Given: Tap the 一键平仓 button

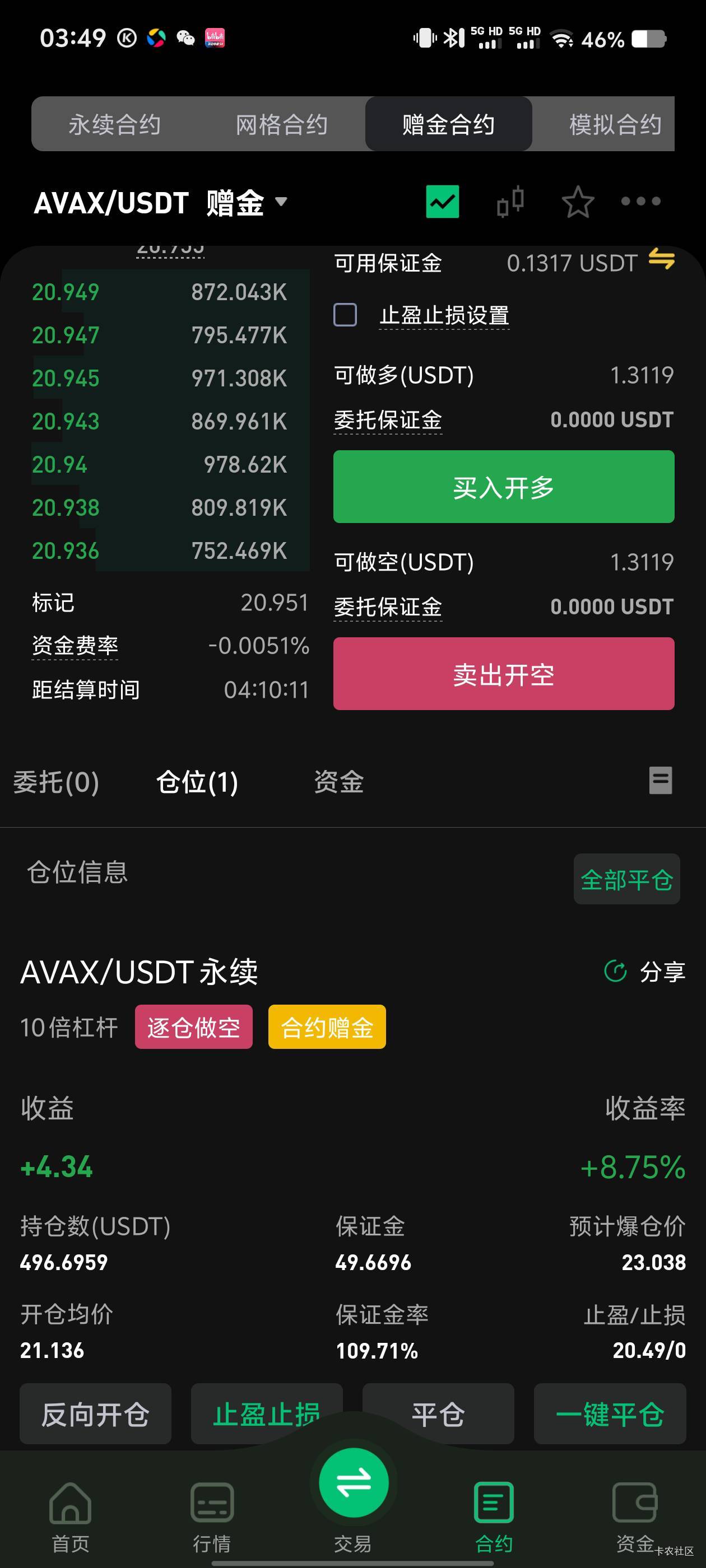Looking at the screenshot, I should (610, 1413).
